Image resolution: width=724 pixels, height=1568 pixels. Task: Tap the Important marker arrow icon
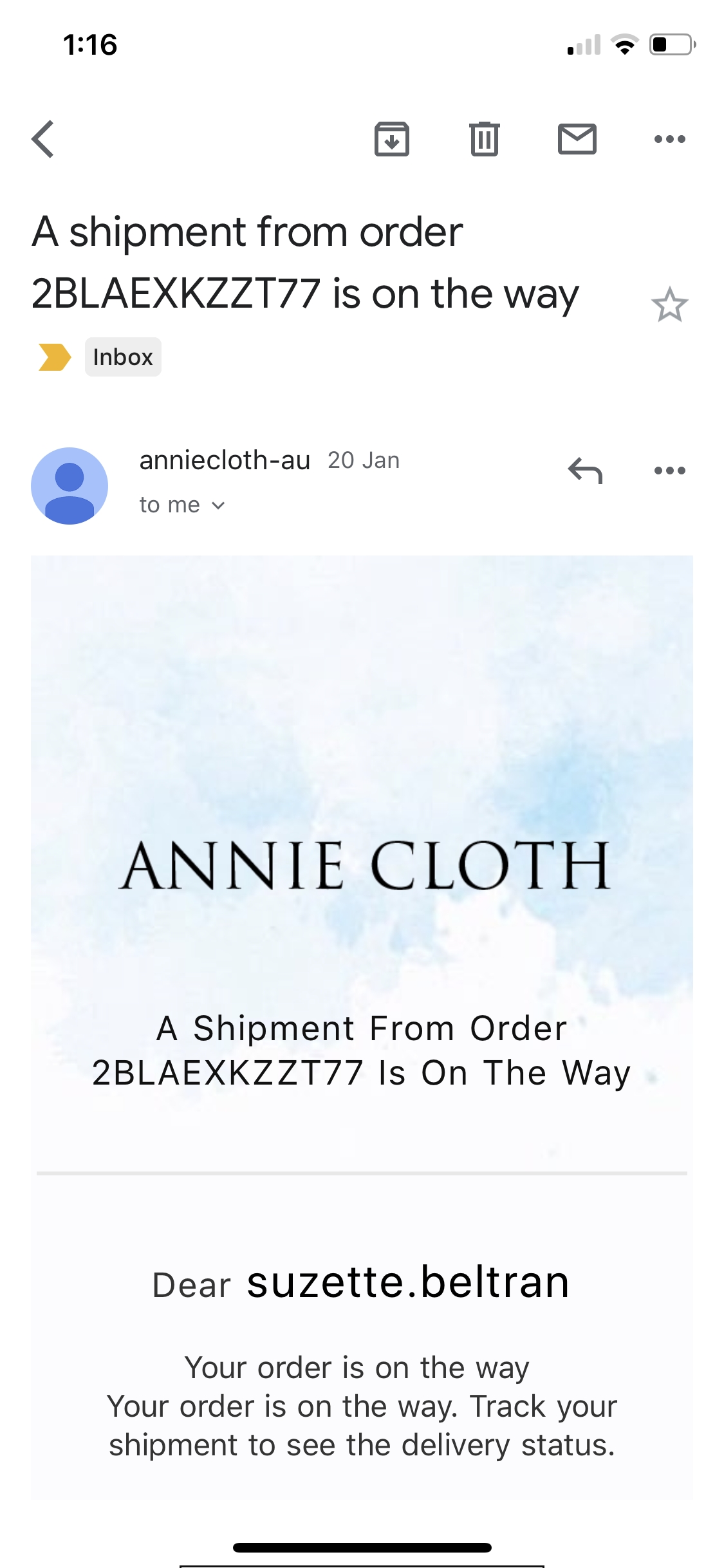(55, 356)
